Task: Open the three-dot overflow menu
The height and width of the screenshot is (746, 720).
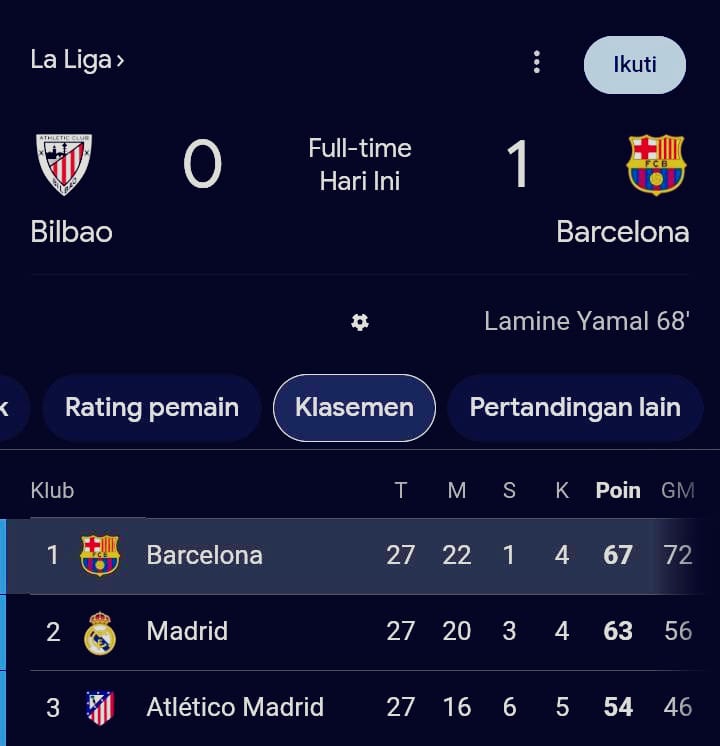Action: (537, 62)
